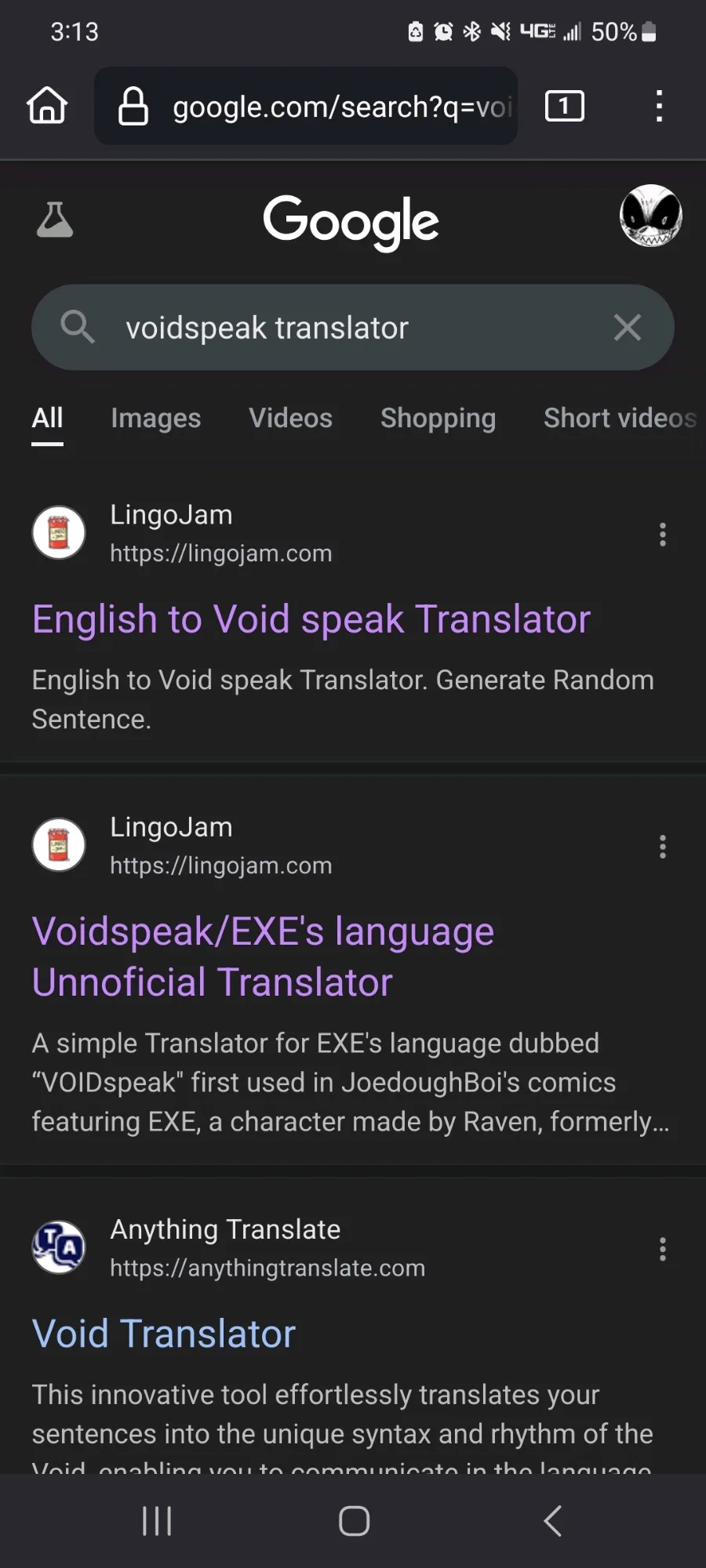The image size is (706, 1568).
Task: Open options for Anything Translate result
Action: 663,1249
